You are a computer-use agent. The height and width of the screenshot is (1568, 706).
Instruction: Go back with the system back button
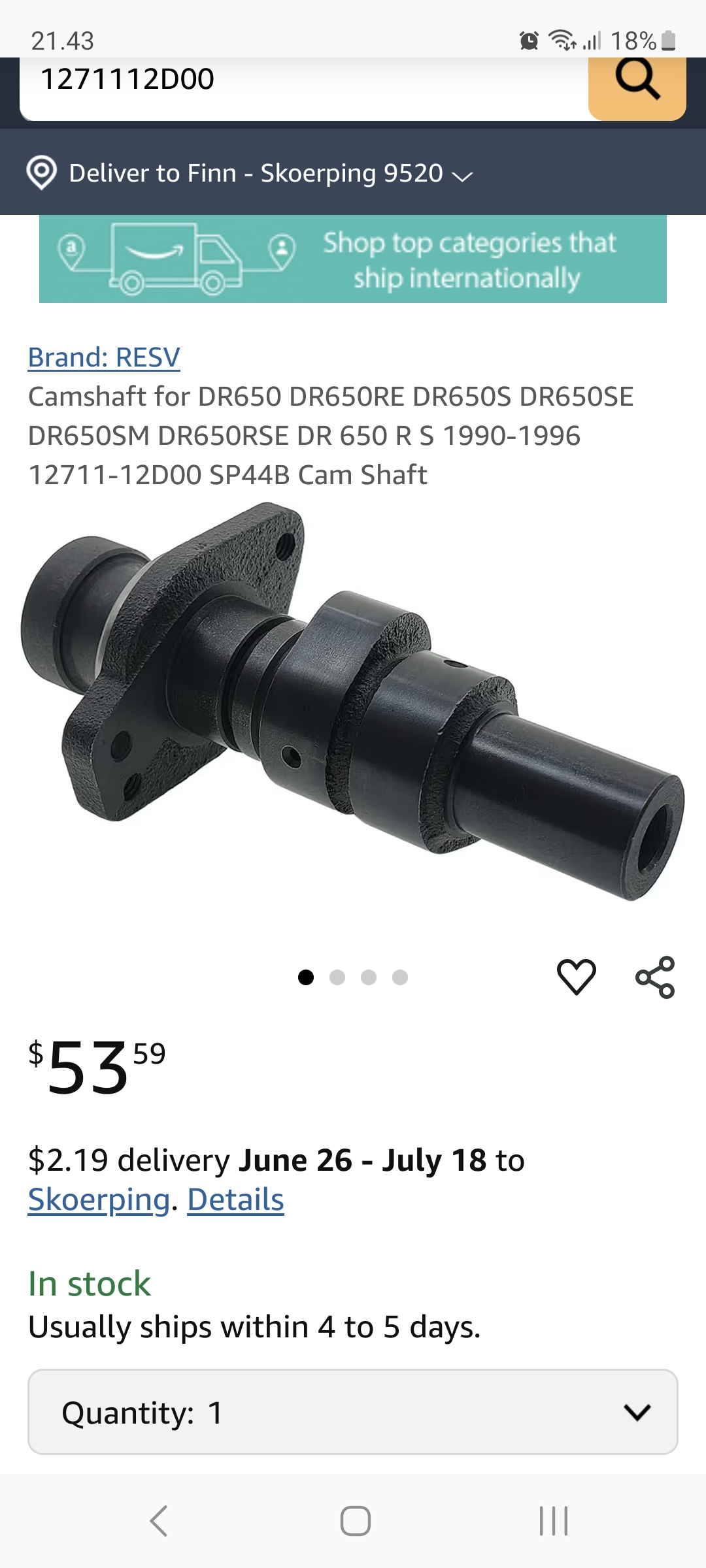tap(159, 1521)
